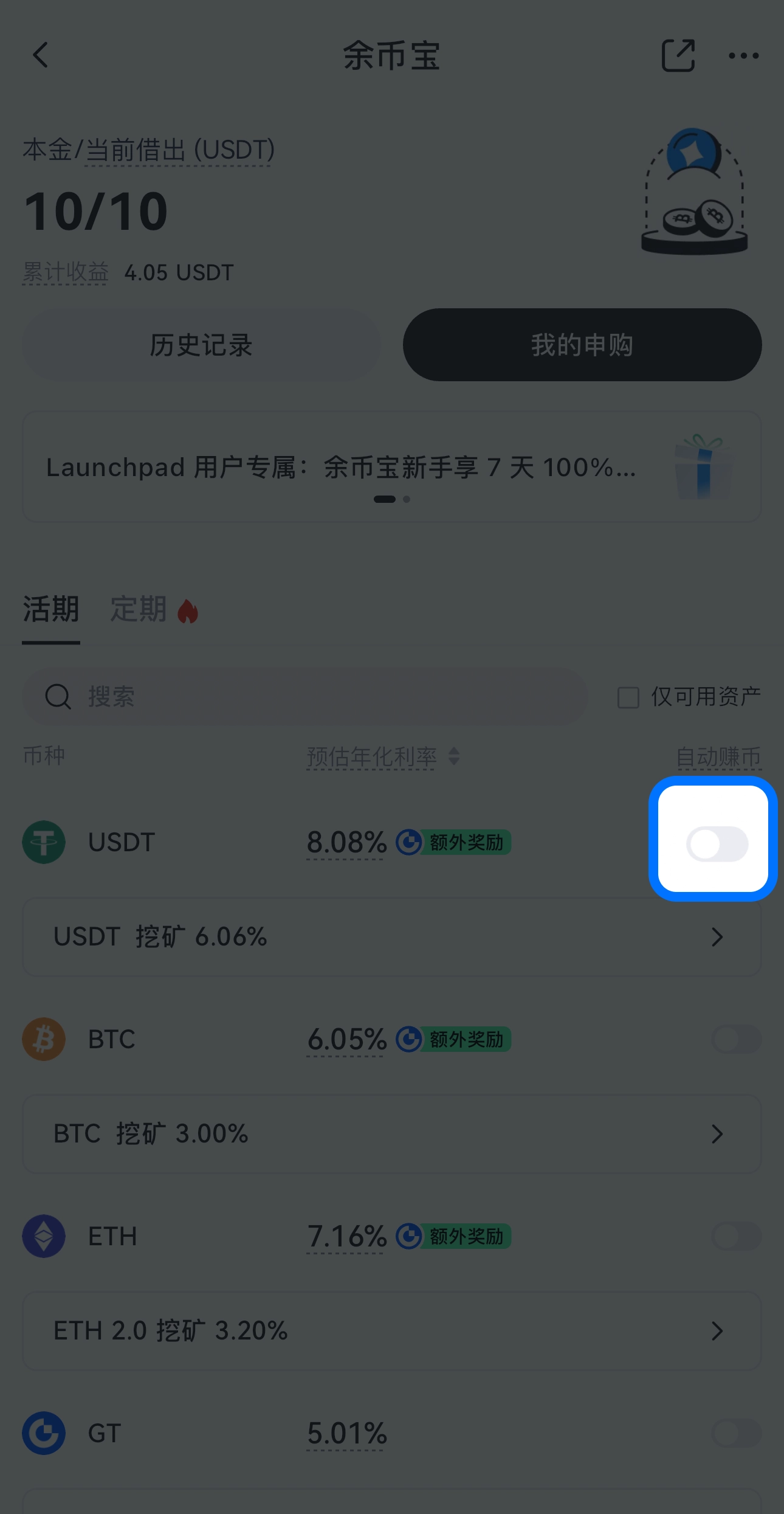Open ETH 2.0 挖矿 3.20% row

click(x=391, y=1331)
